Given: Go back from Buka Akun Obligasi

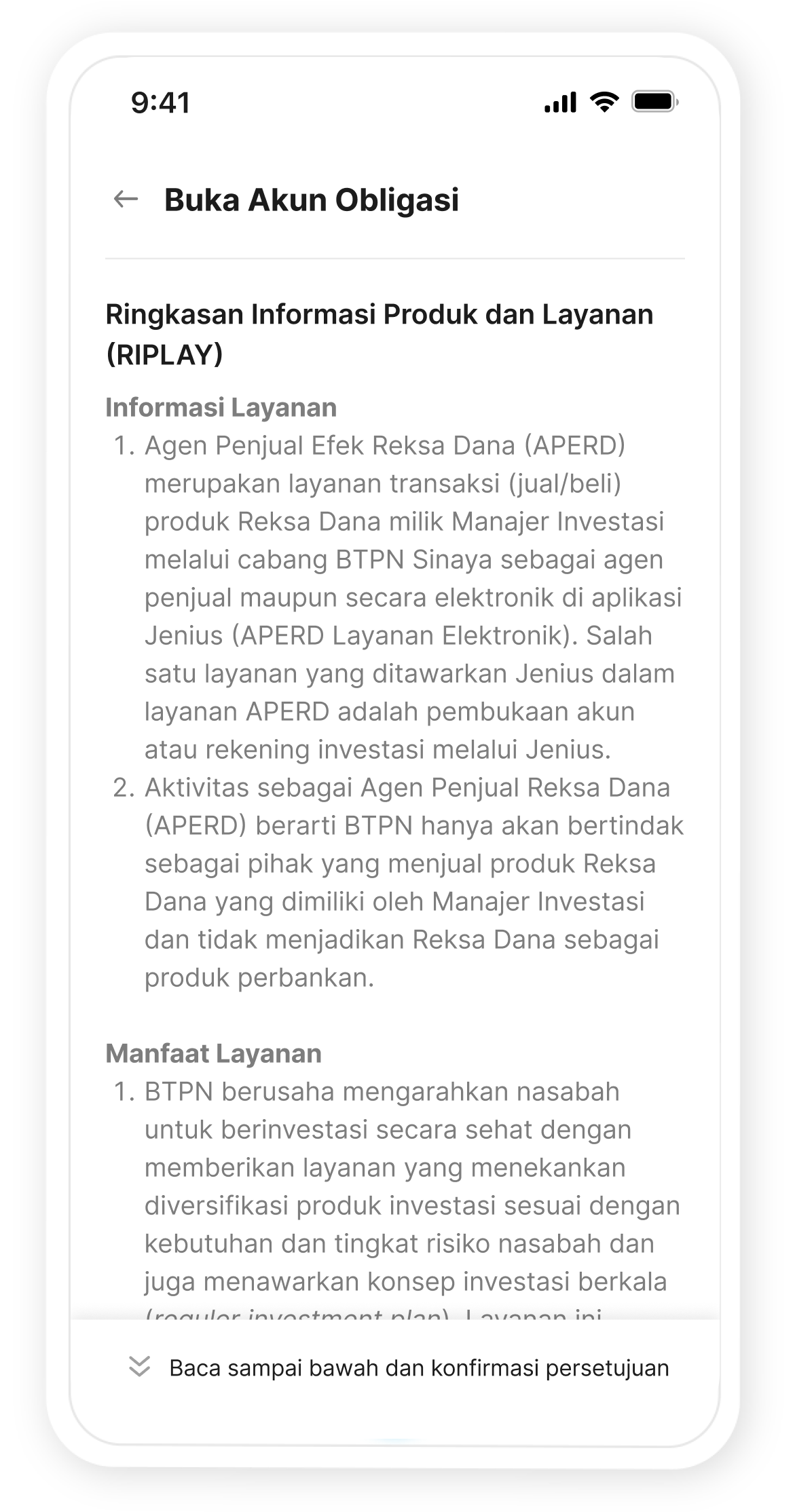Looking at the screenshot, I should (x=126, y=200).
